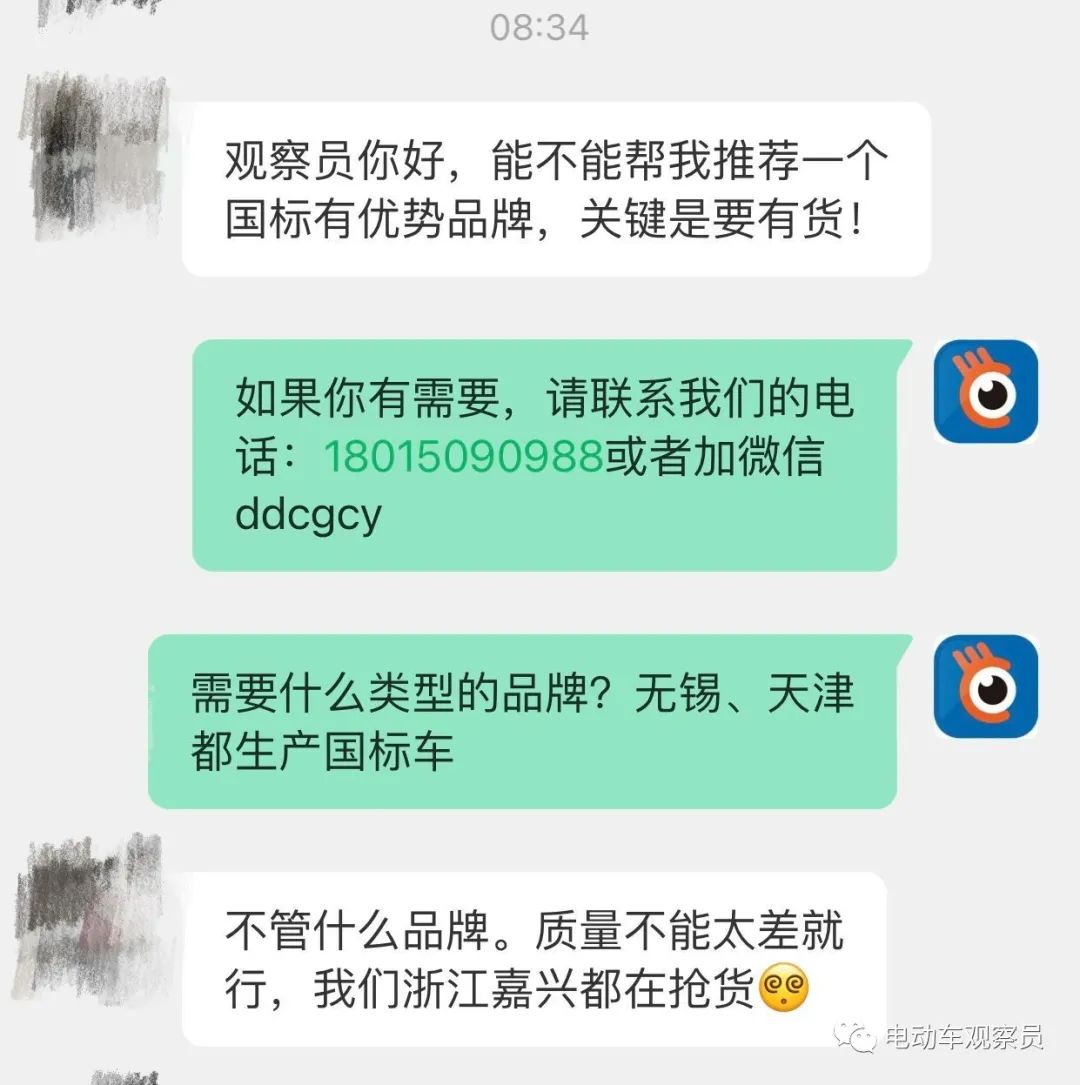Screen dimensions: 1080x1085
Task: Open sender avatar beside the 无锡、天津 message
Action: click(985, 687)
